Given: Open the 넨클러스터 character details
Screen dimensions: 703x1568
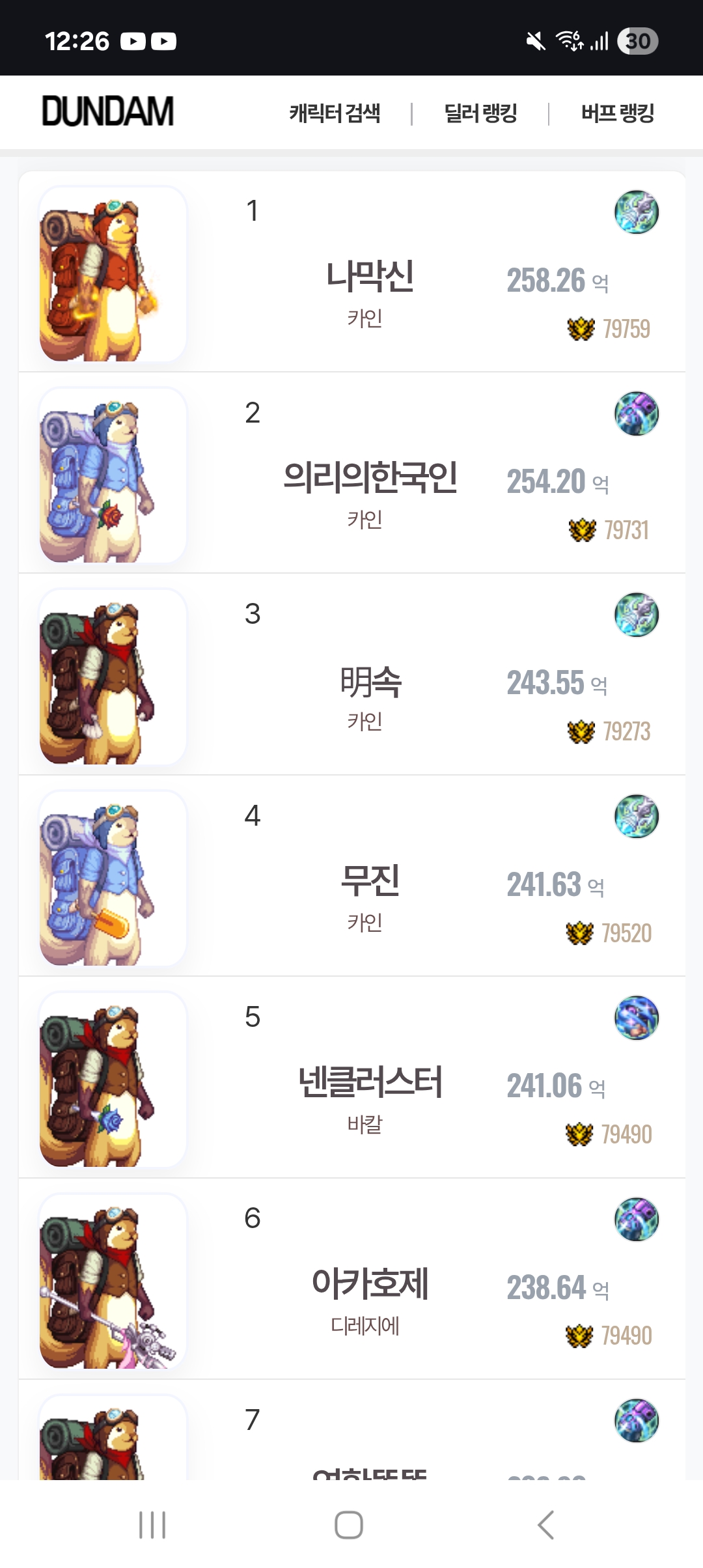Looking at the screenshot, I should (370, 1082).
